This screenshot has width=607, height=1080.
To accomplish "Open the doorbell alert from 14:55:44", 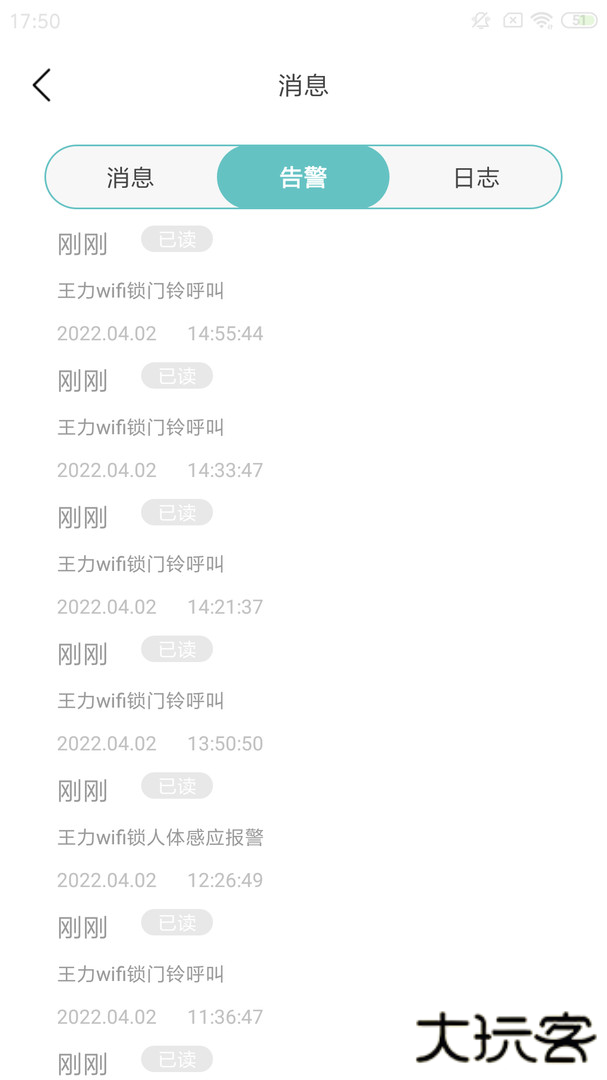I will [x=141, y=291].
